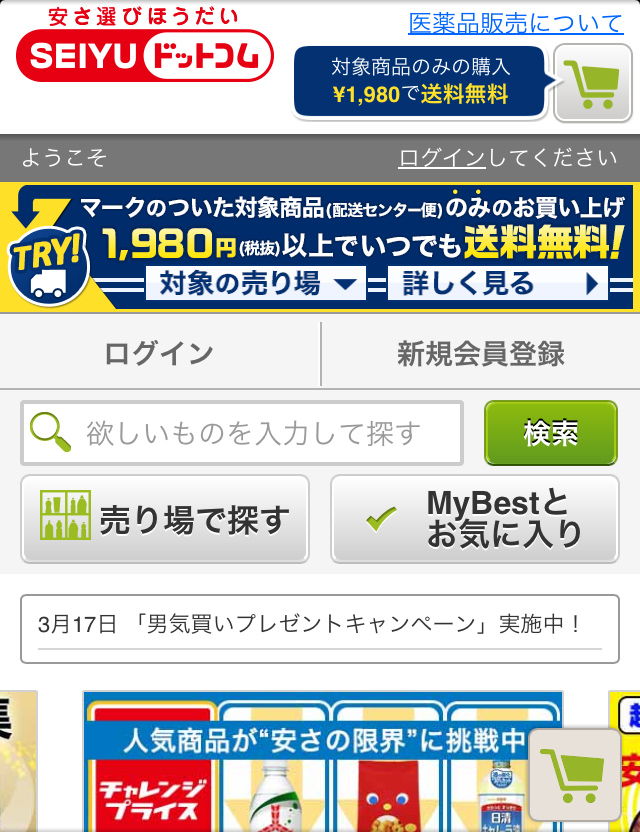Open the 医薬品販売について link
640x832 pixels.
515,22
